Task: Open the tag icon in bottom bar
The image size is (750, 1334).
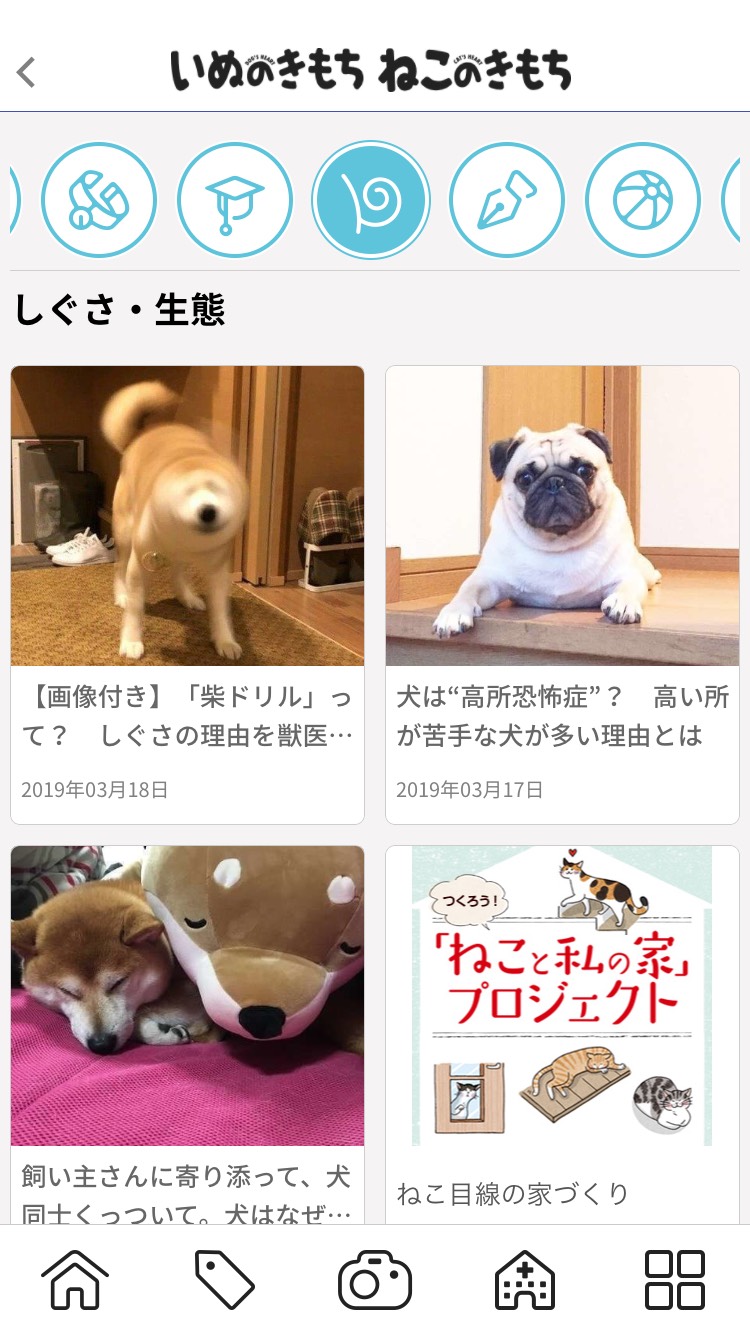Action: (x=225, y=1279)
